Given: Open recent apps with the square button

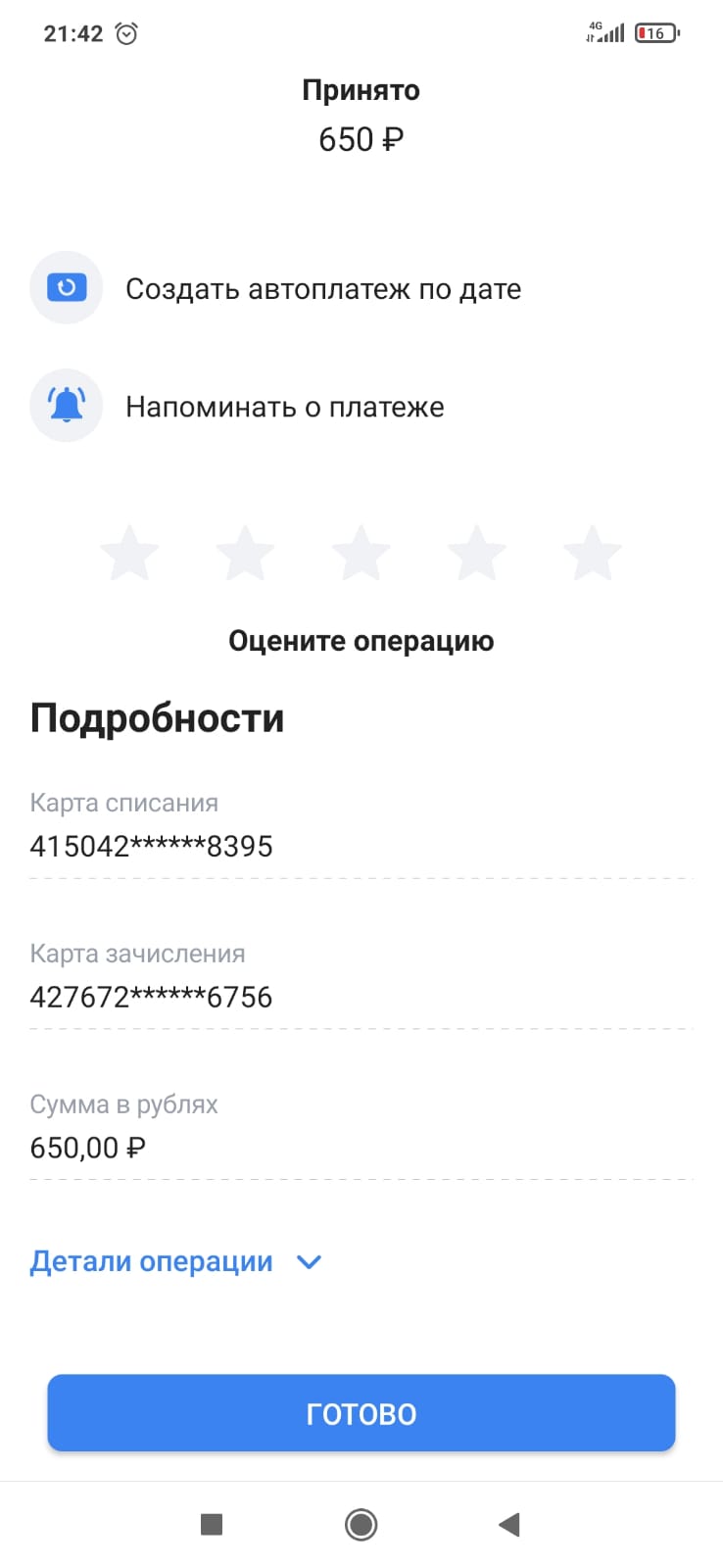Looking at the screenshot, I should click(212, 1524).
